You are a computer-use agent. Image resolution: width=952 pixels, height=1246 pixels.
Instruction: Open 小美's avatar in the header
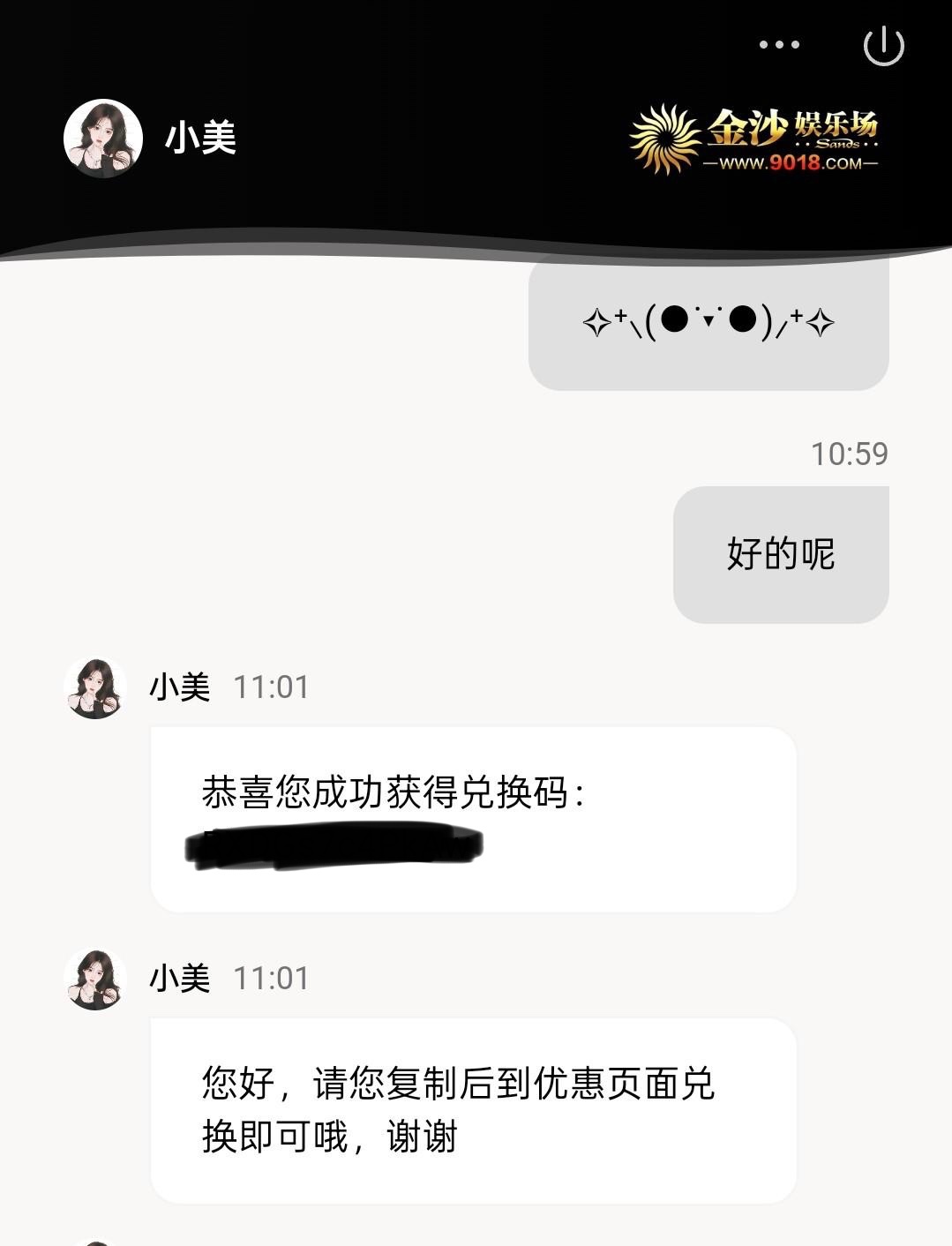(103, 138)
